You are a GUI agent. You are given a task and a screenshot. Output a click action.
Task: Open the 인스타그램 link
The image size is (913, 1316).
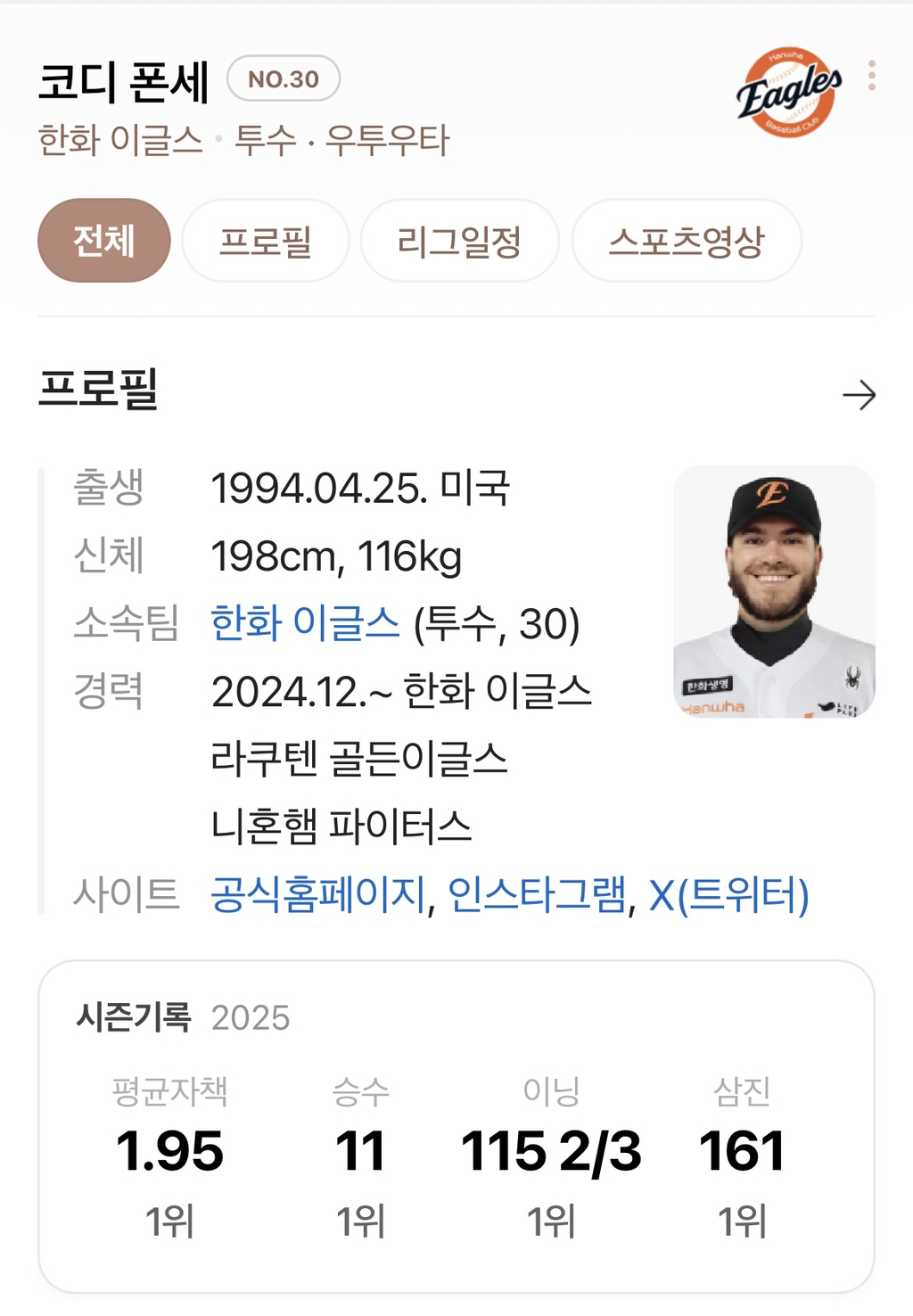pyautogui.click(x=536, y=894)
